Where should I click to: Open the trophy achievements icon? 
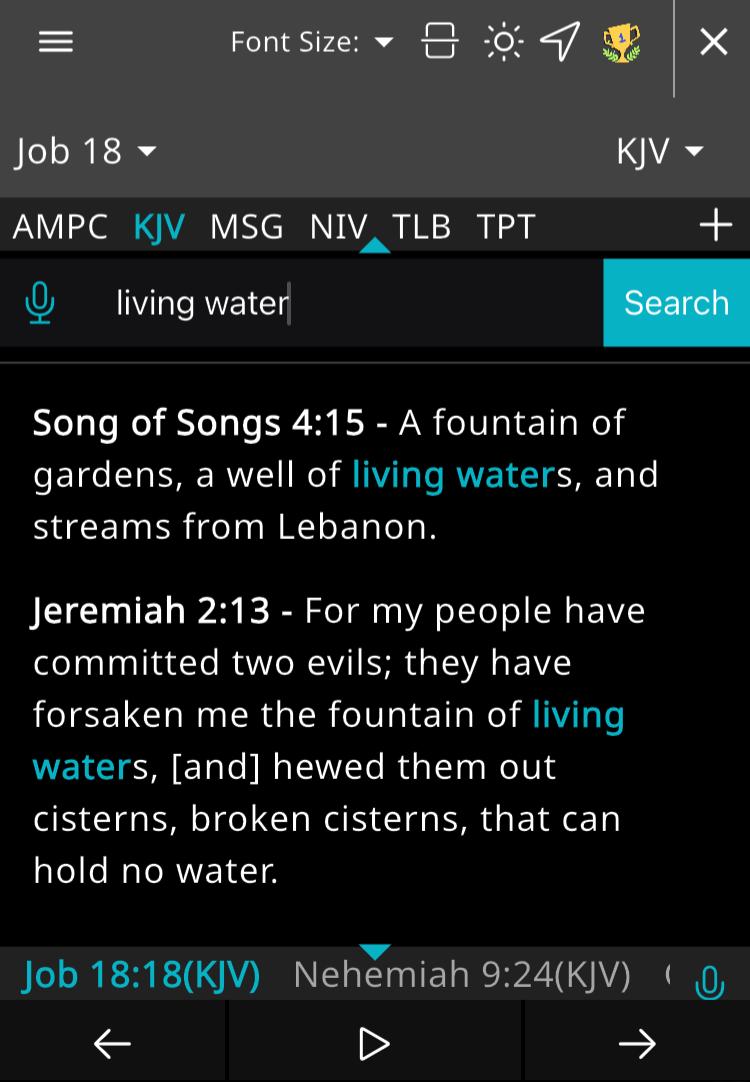(621, 42)
